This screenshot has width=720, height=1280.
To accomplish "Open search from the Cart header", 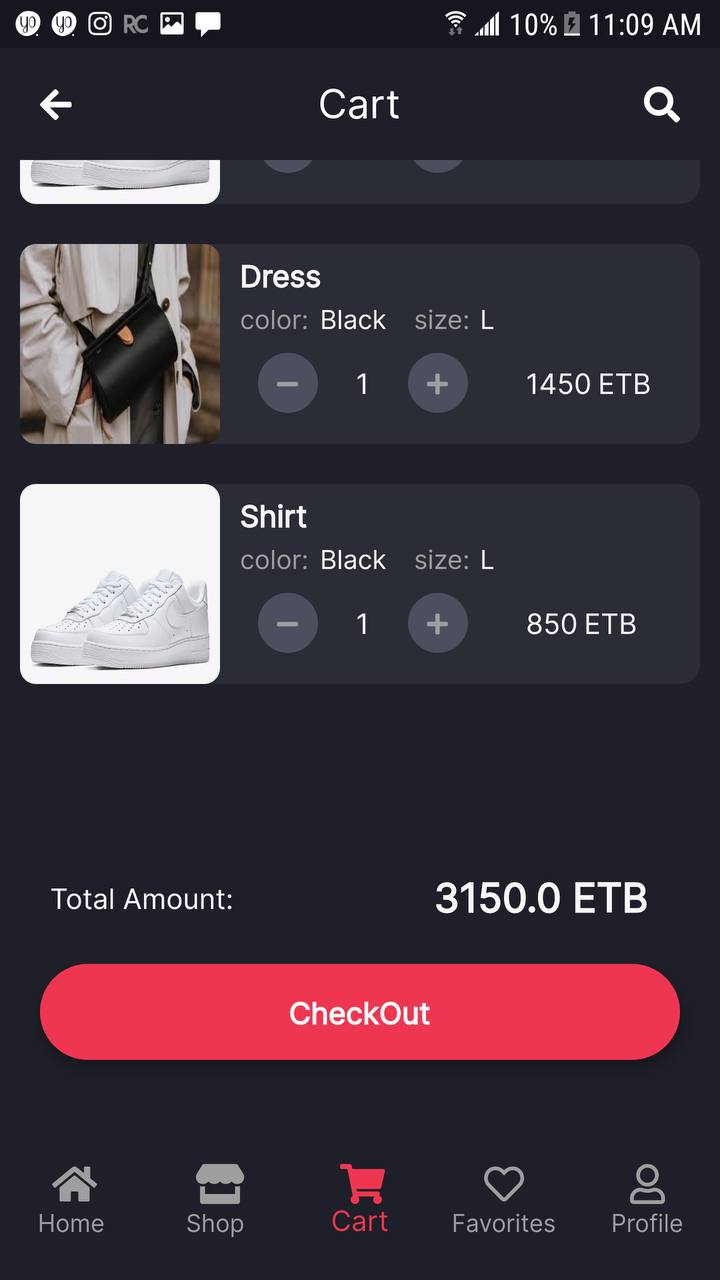I will coord(661,105).
